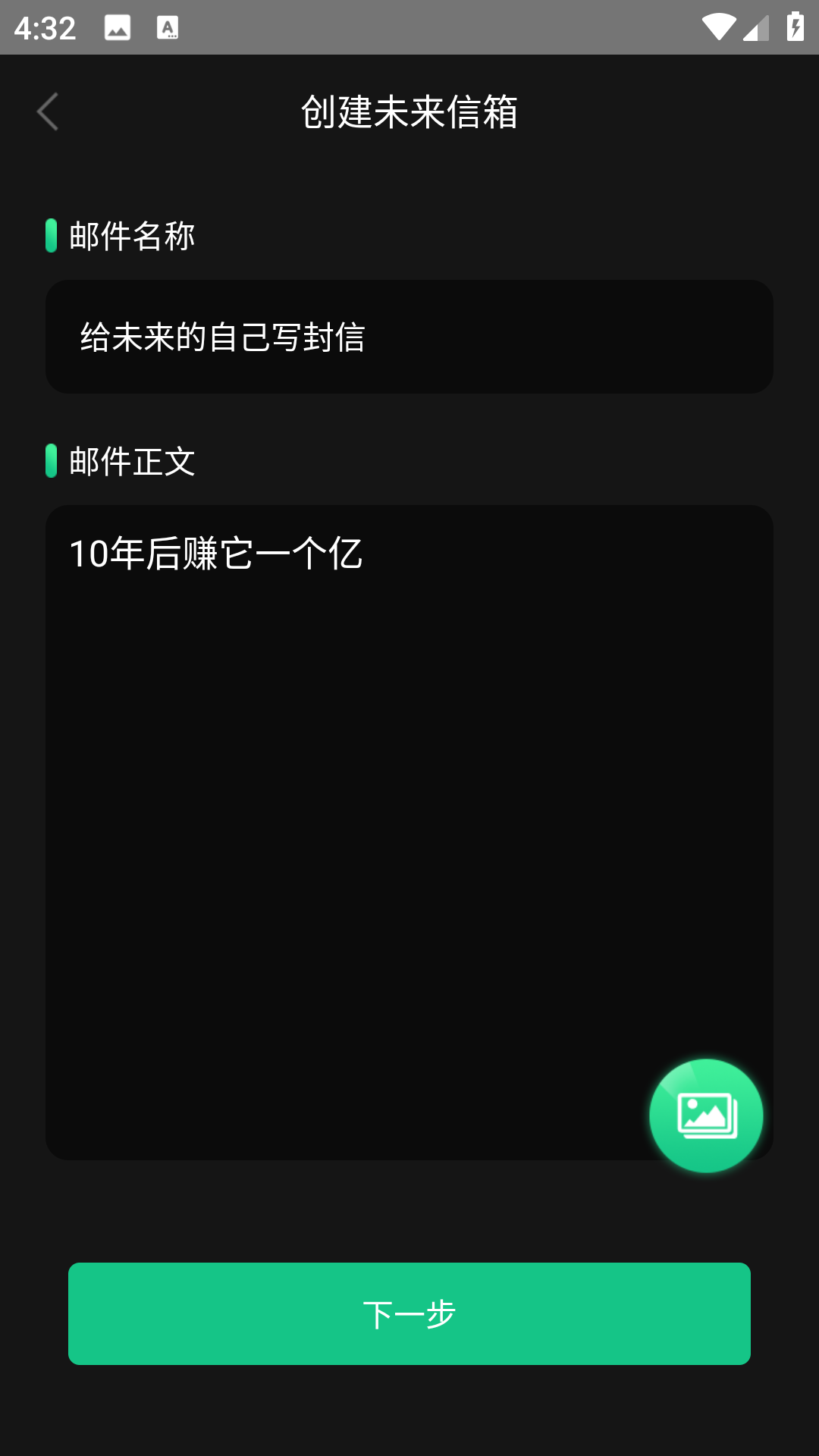Tap the battery charging icon
Screen dimensions: 819x1456
pyautogui.click(x=794, y=25)
